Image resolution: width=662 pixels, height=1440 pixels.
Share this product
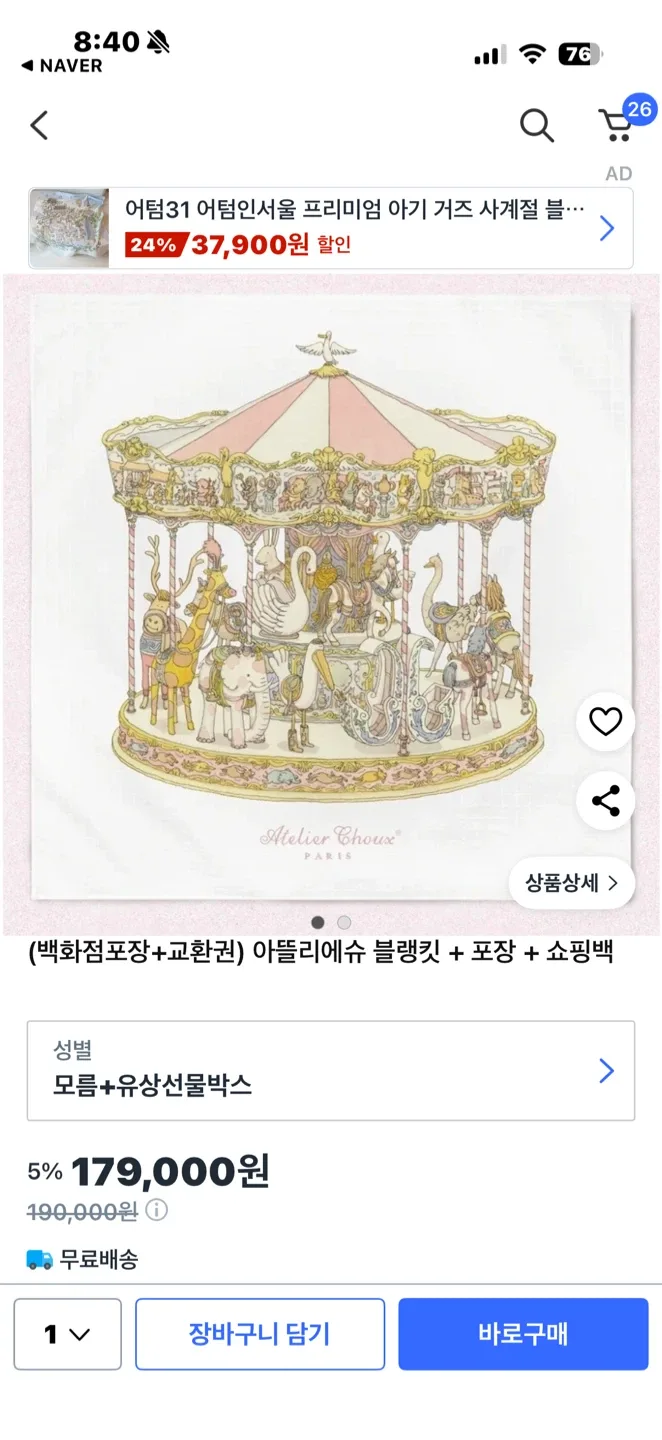pyautogui.click(x=605, y=800)
